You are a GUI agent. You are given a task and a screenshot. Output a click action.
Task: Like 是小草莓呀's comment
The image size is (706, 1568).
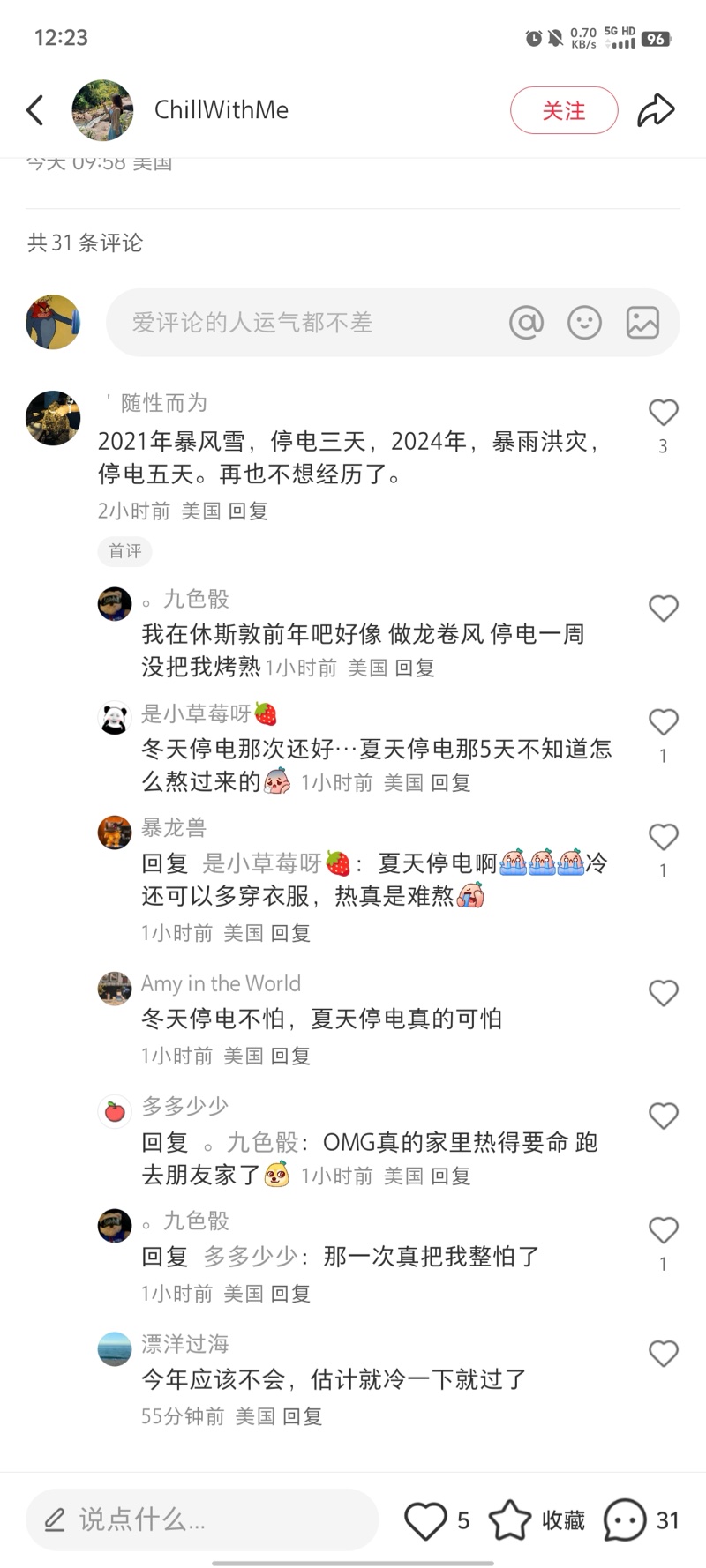663,723
